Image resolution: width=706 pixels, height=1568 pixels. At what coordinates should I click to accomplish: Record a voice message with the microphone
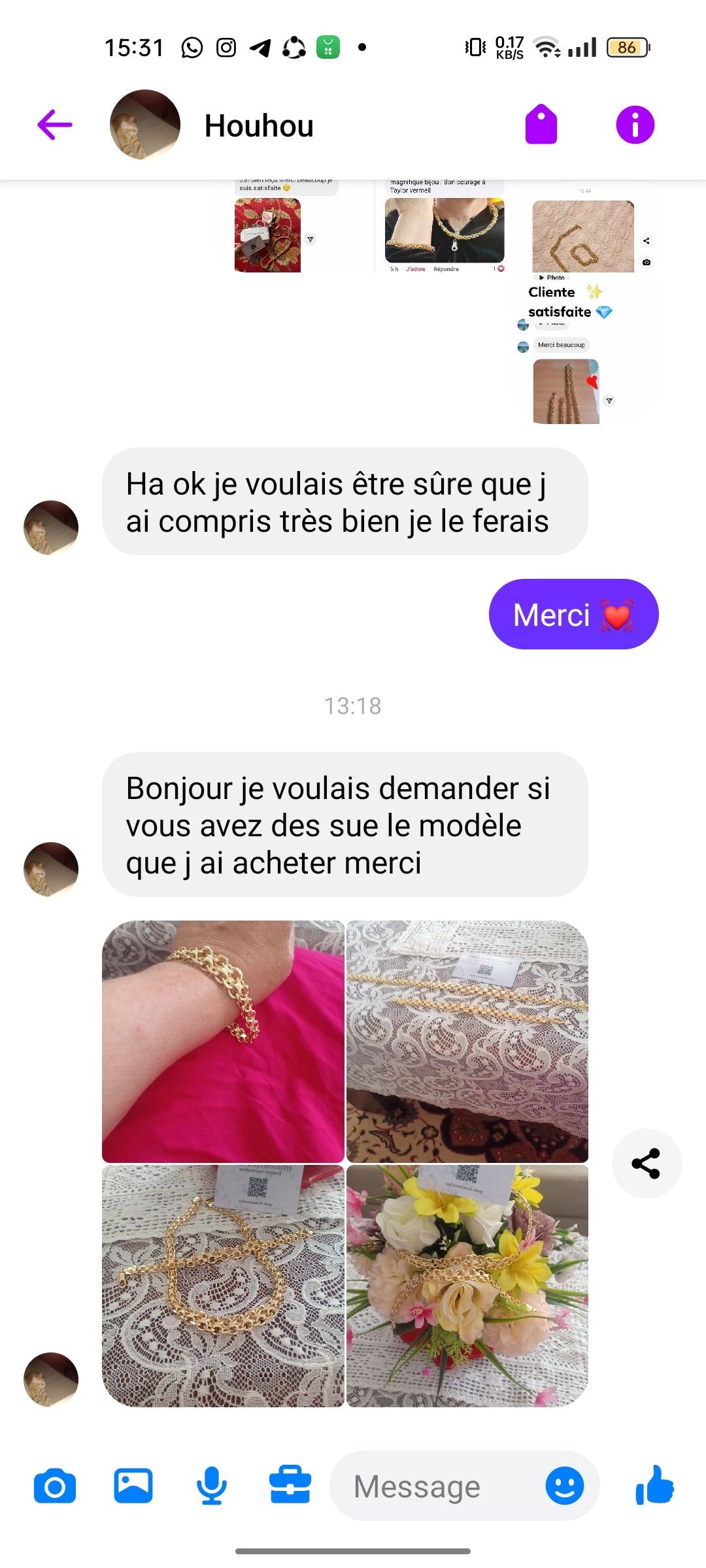212,1486
